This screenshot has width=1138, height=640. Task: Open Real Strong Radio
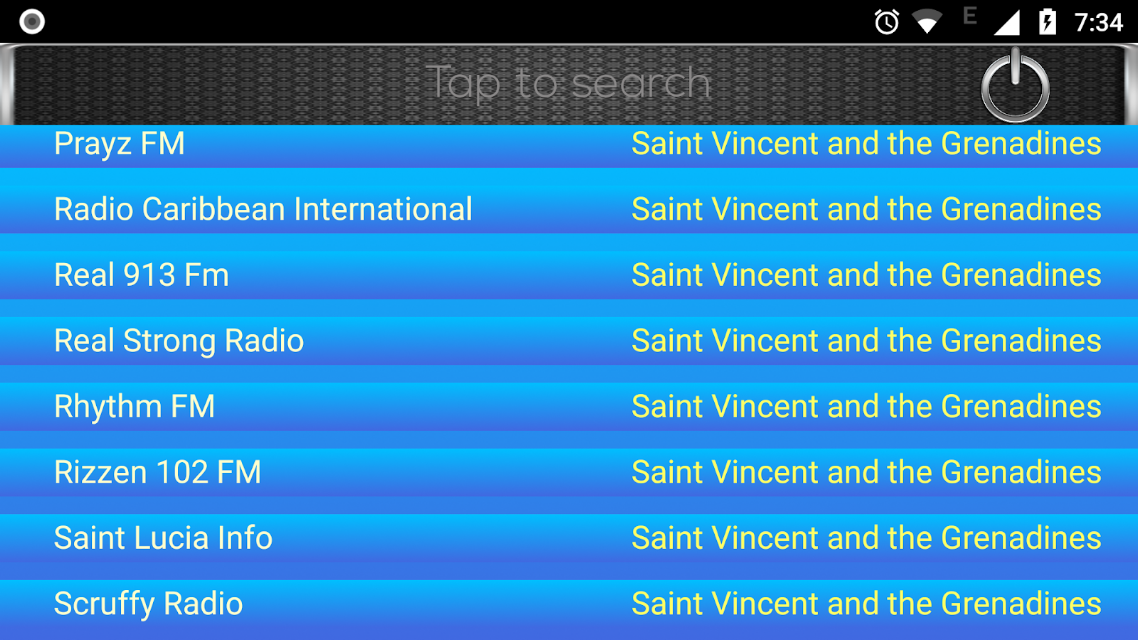(569, 341)
